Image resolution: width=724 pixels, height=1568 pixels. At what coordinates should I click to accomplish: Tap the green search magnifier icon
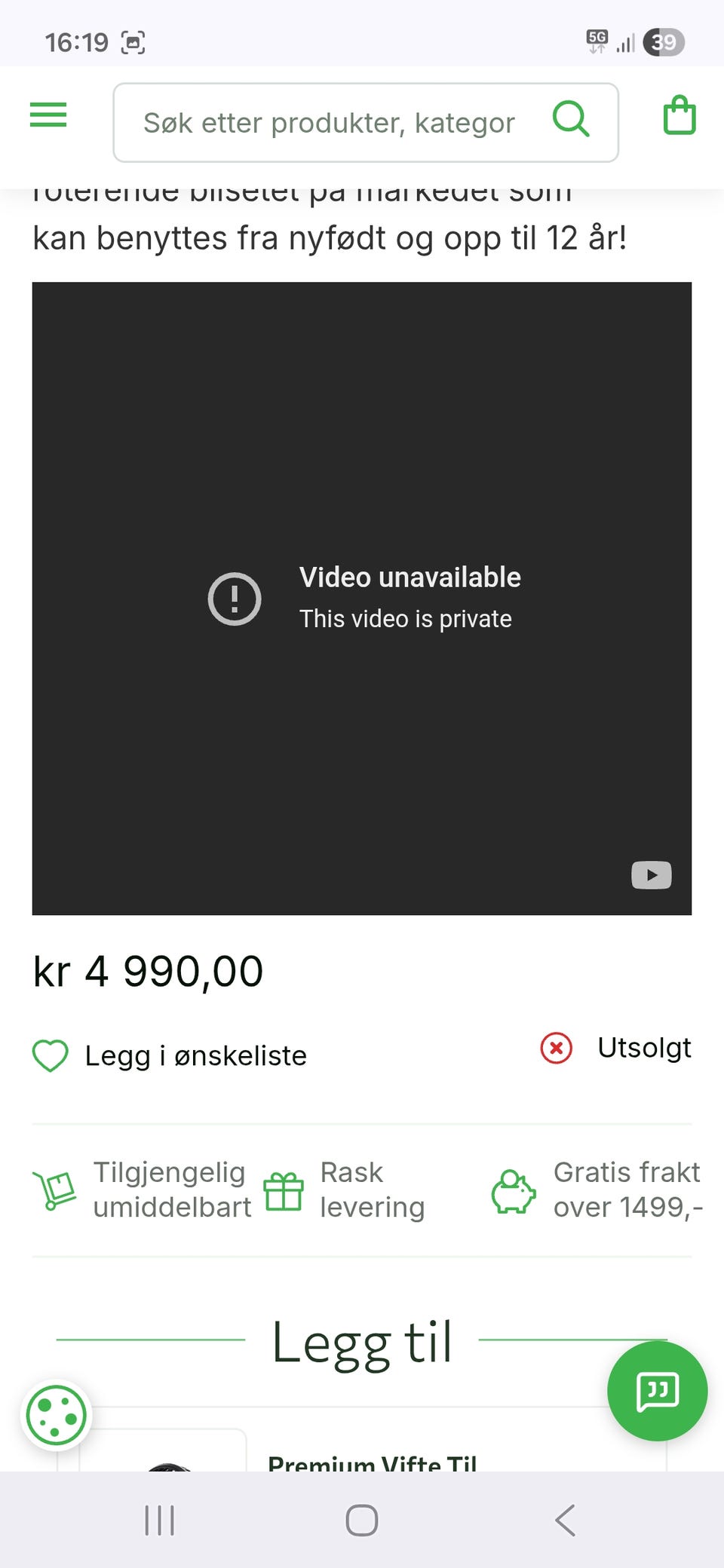571,119
